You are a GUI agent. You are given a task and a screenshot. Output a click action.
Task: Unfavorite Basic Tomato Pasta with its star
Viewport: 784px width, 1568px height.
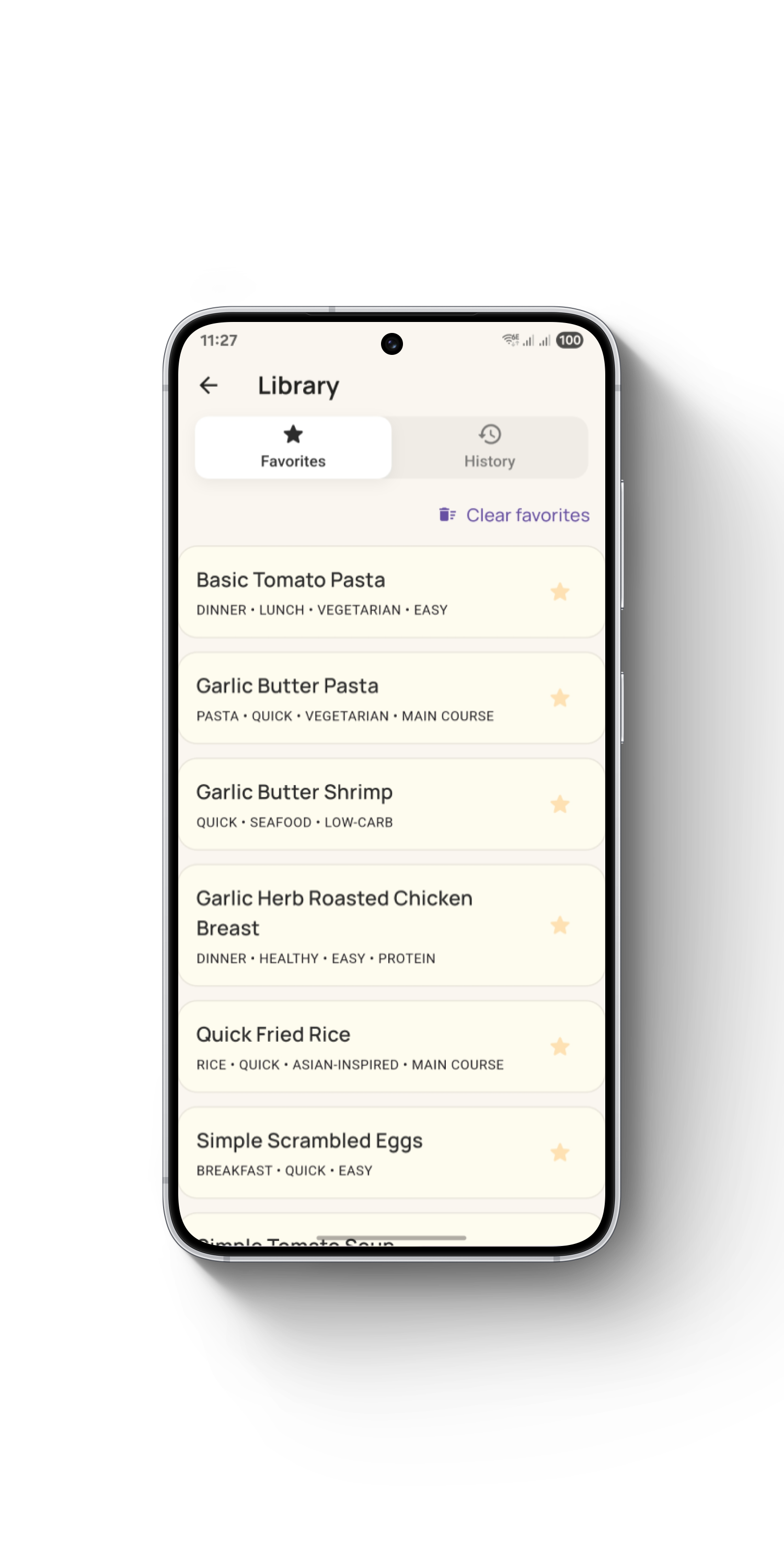click(559, 592)
